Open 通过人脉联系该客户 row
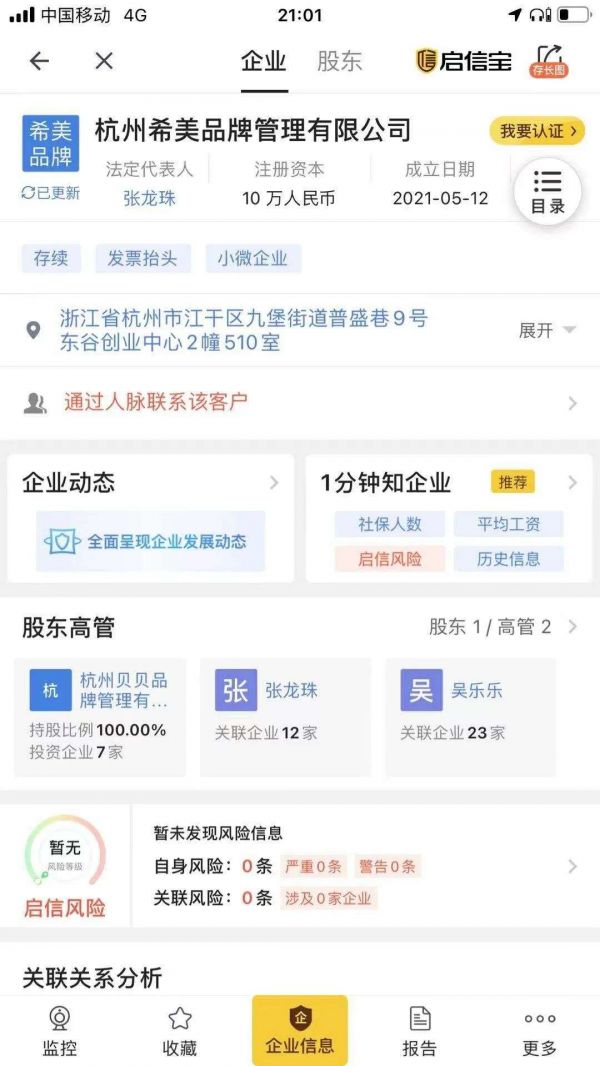This screenshot has width=600, height=1066. [300, 402]
